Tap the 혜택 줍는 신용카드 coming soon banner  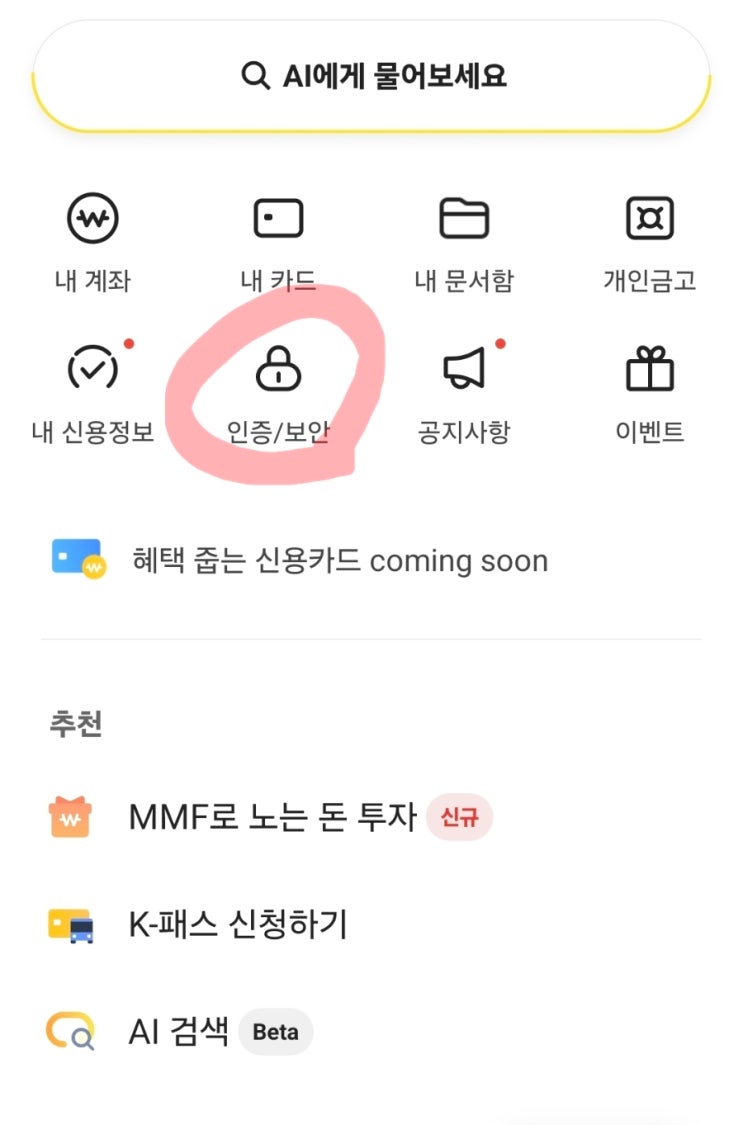[x=372, y=560]
